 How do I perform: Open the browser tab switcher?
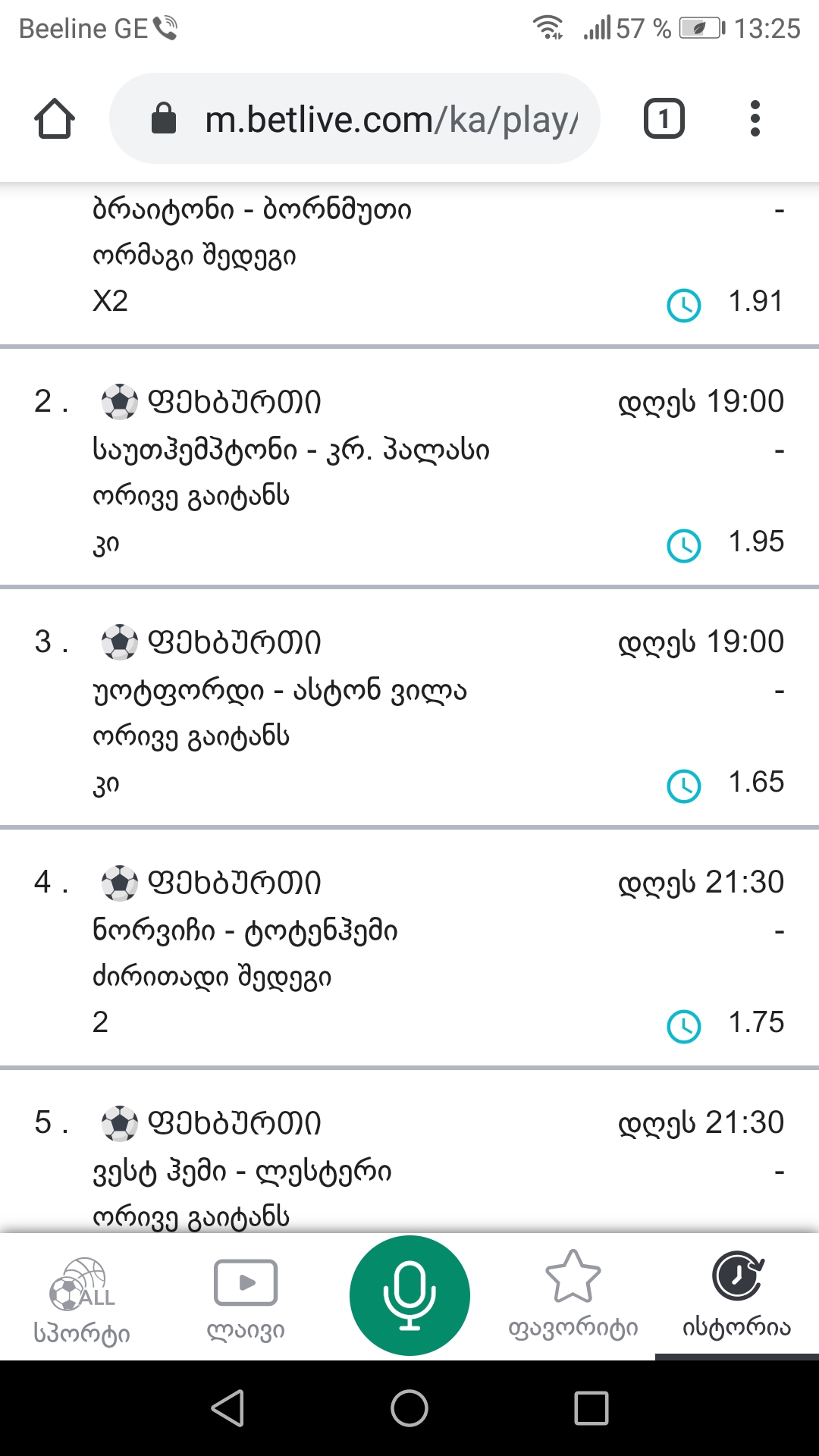pyautogui.click(x=664, y=118)
